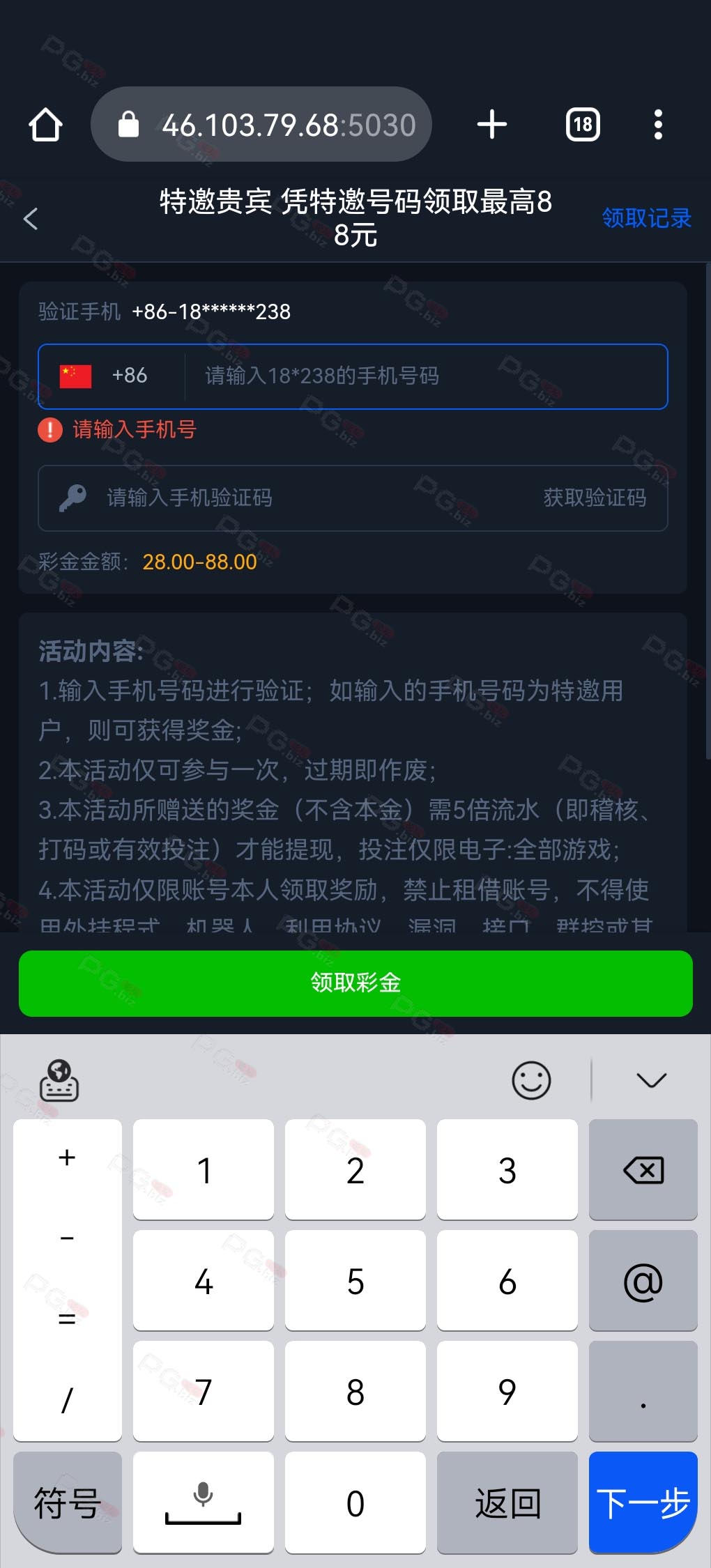Open a new browser tab

pyautogui.click(x=492, y=125)
